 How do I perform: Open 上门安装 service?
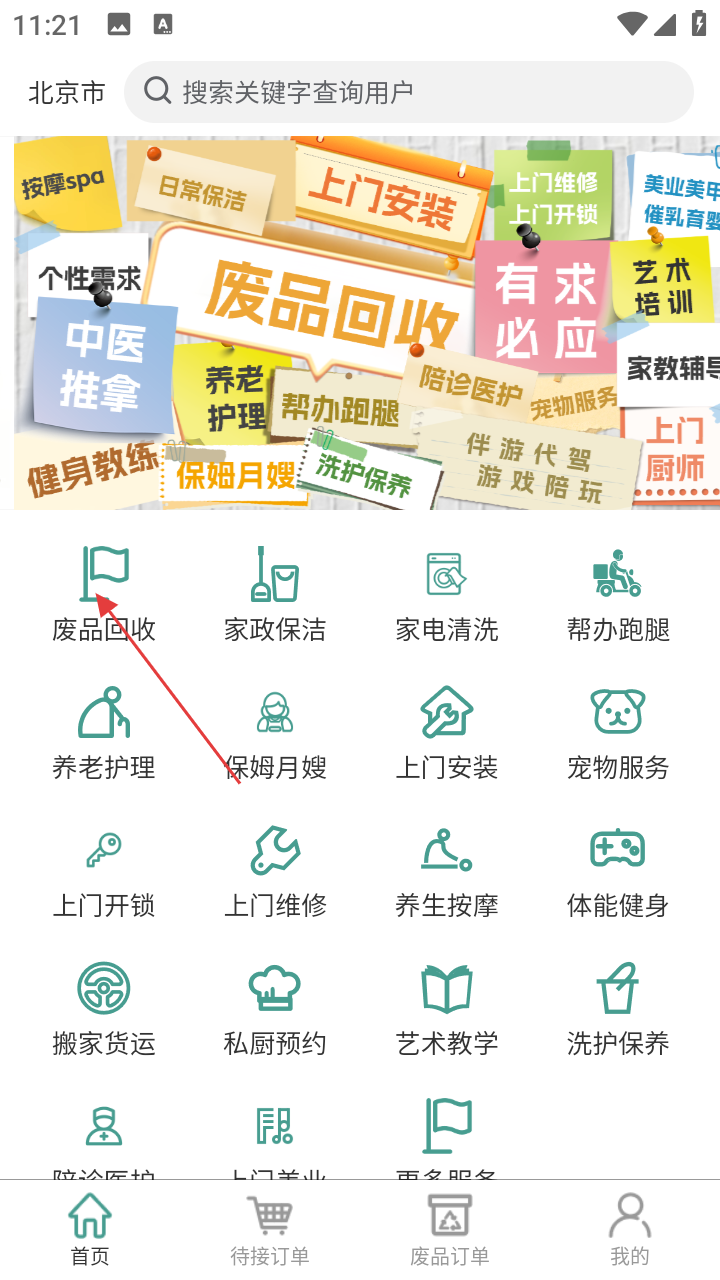coord(446,731)
